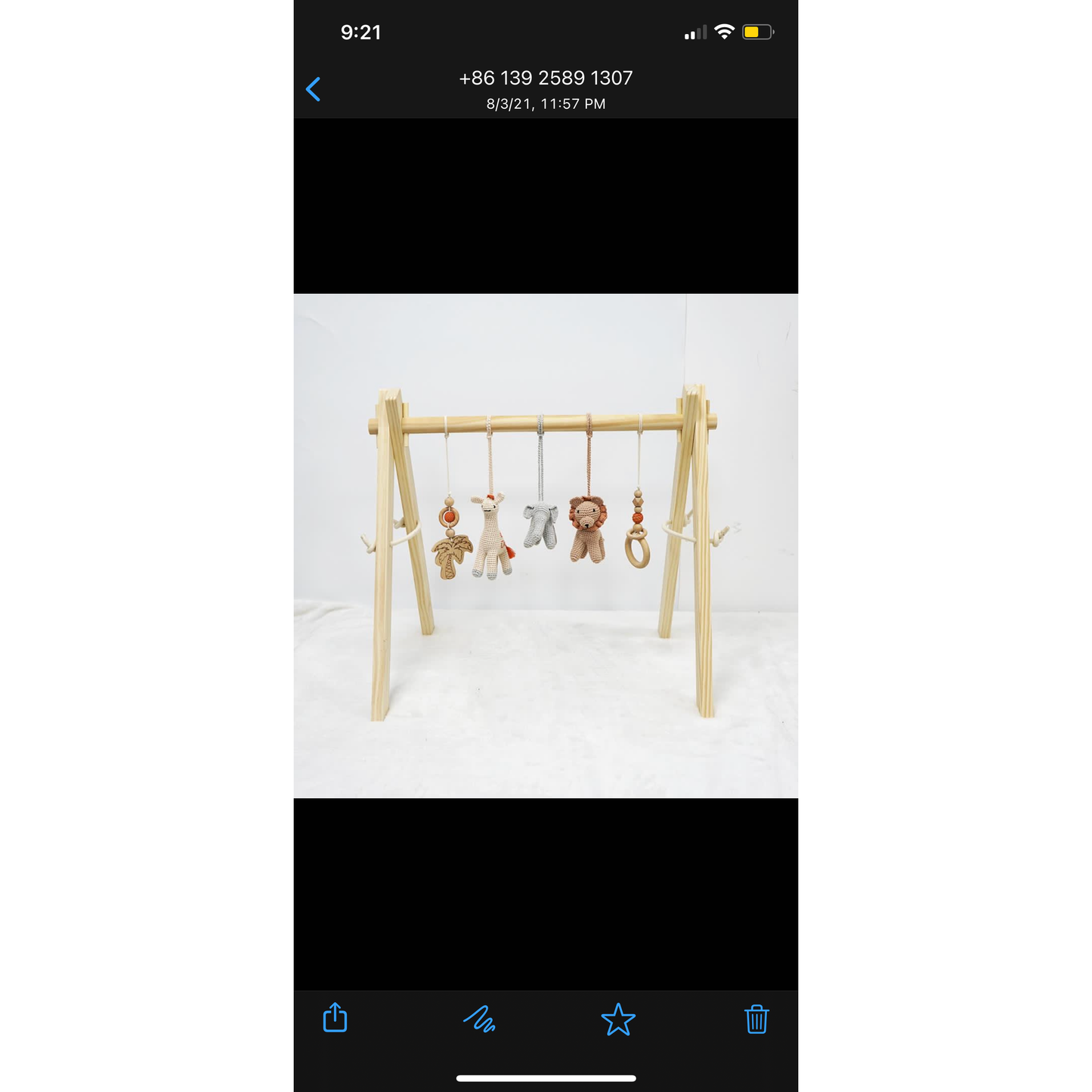Open the markup drawing tool
This screenshot has width=1092, height=1092.
click(x=479, y=1019)
